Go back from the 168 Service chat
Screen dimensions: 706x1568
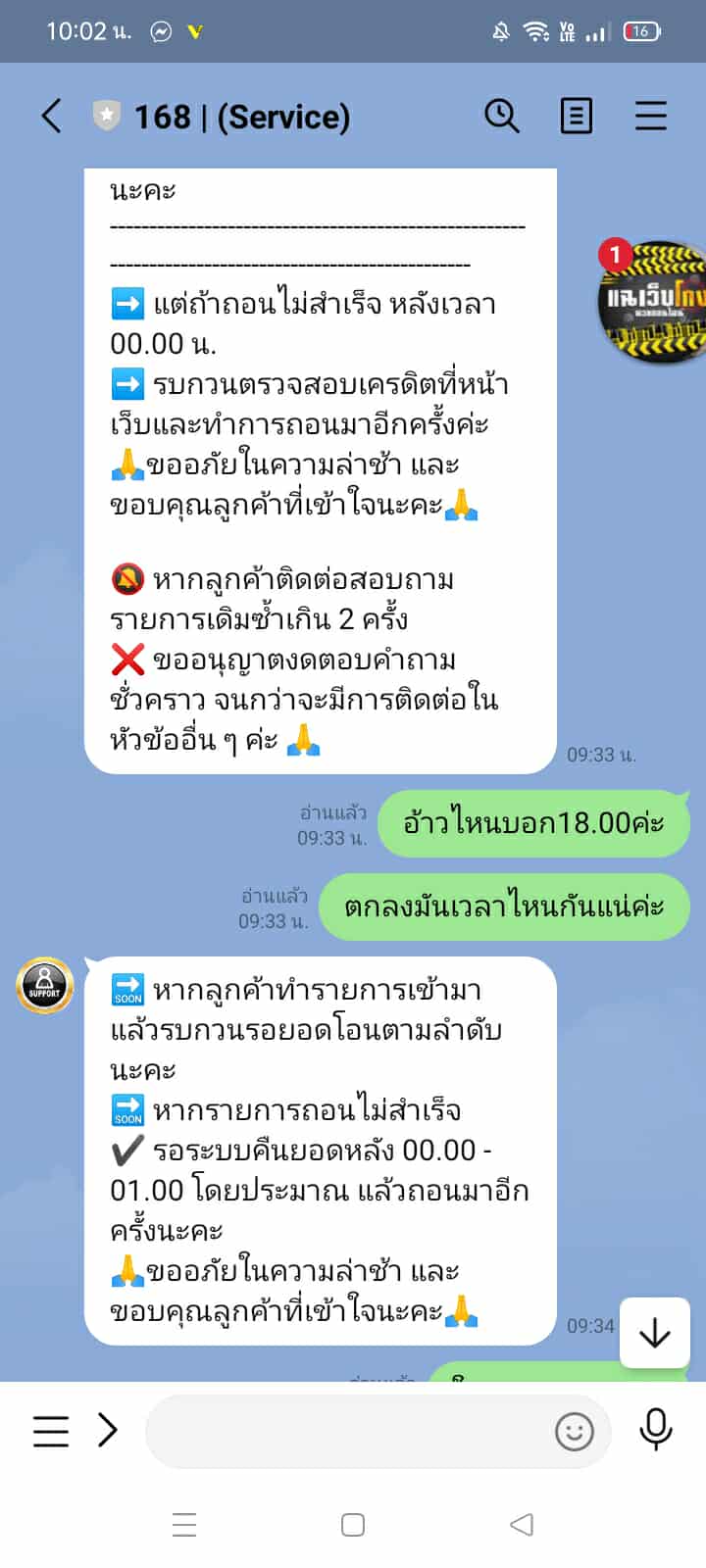52,117
